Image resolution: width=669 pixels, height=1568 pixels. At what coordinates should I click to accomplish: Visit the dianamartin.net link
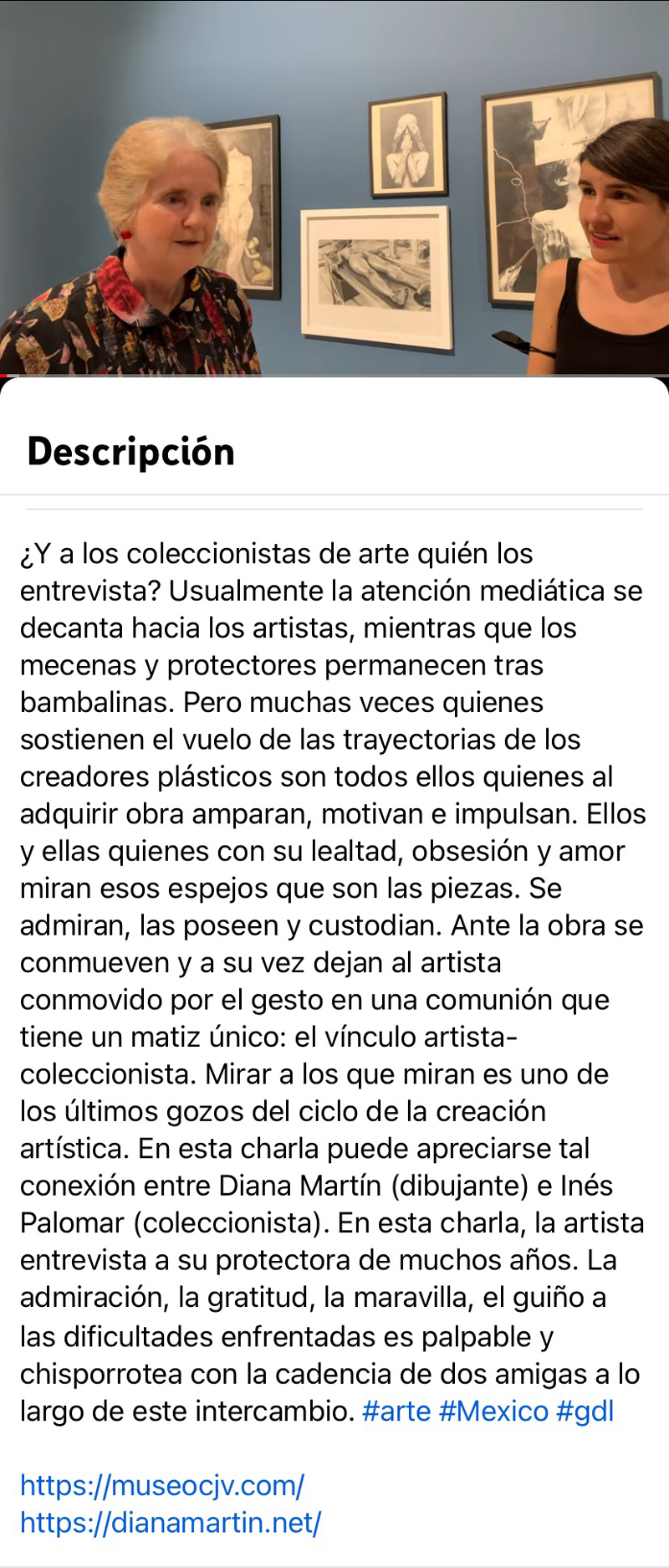pos(171,1522)
